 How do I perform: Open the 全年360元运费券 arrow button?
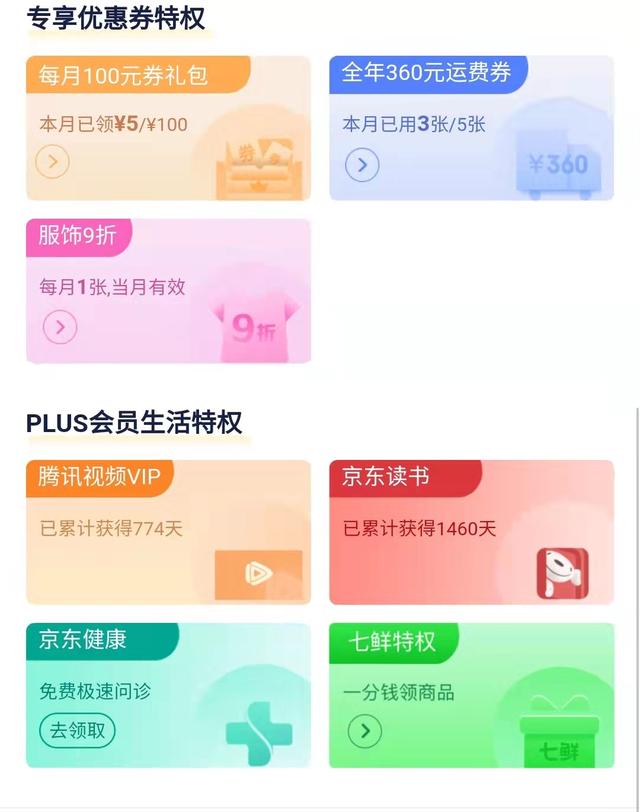(362, 165)
